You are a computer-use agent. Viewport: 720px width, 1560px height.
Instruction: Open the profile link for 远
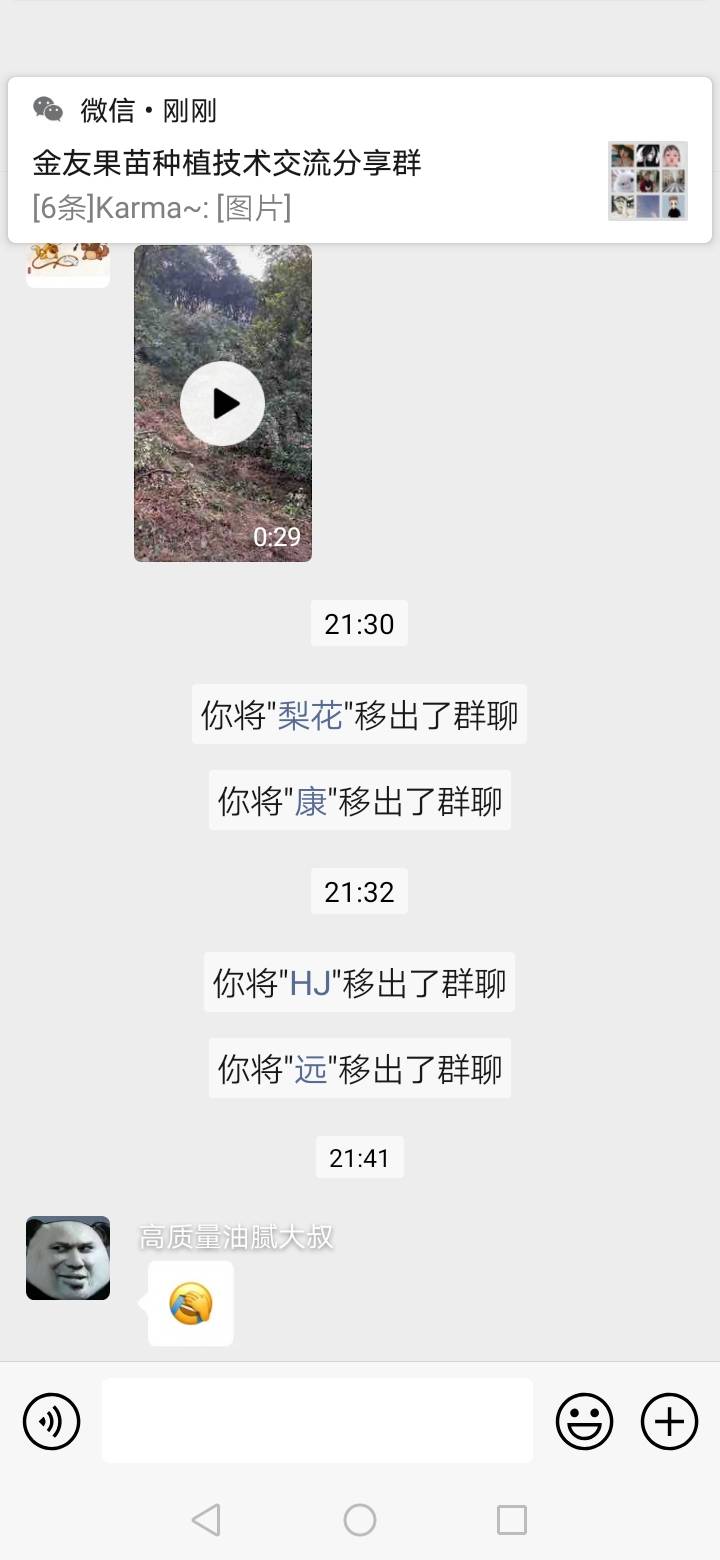pos(311,1069)
